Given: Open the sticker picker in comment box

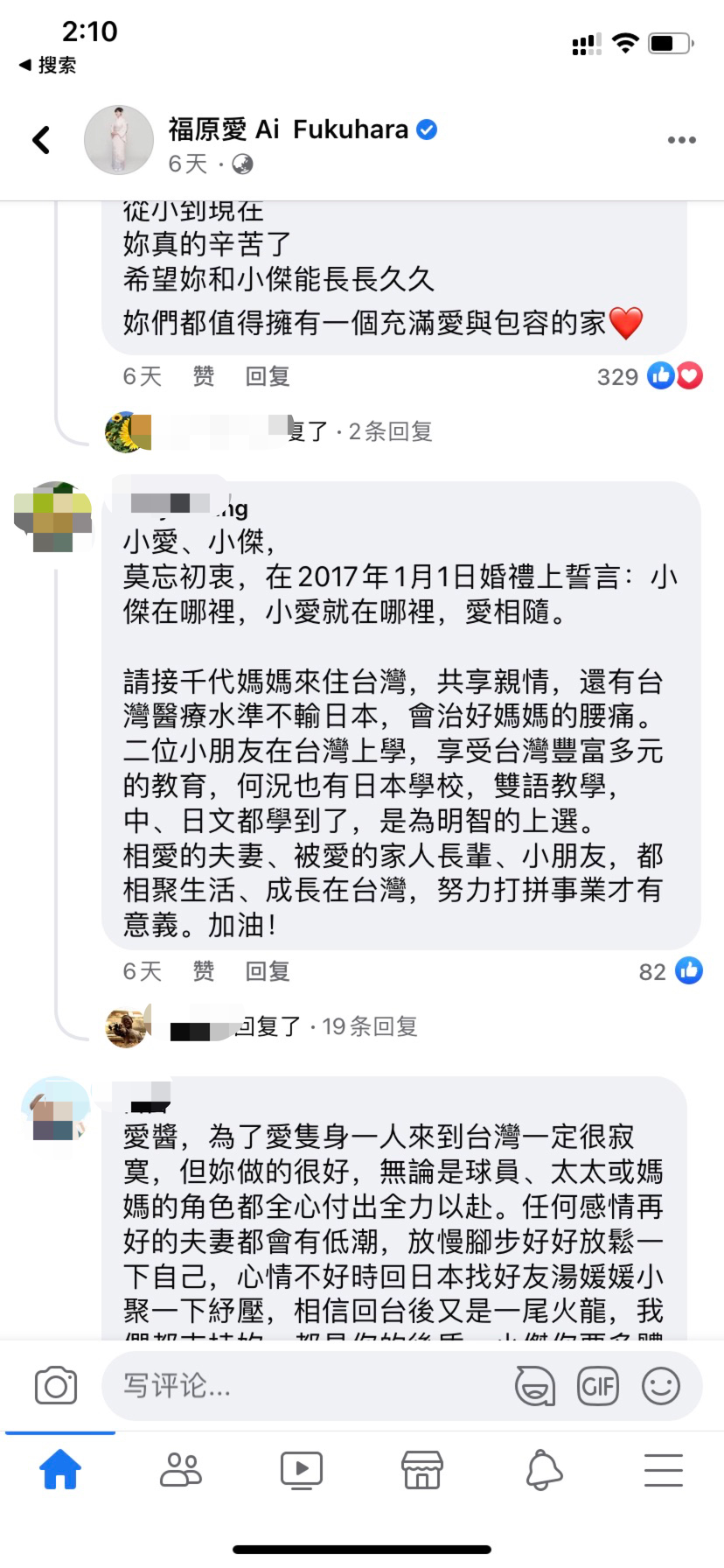Looking at the screenshot, I should [534, 1386].
